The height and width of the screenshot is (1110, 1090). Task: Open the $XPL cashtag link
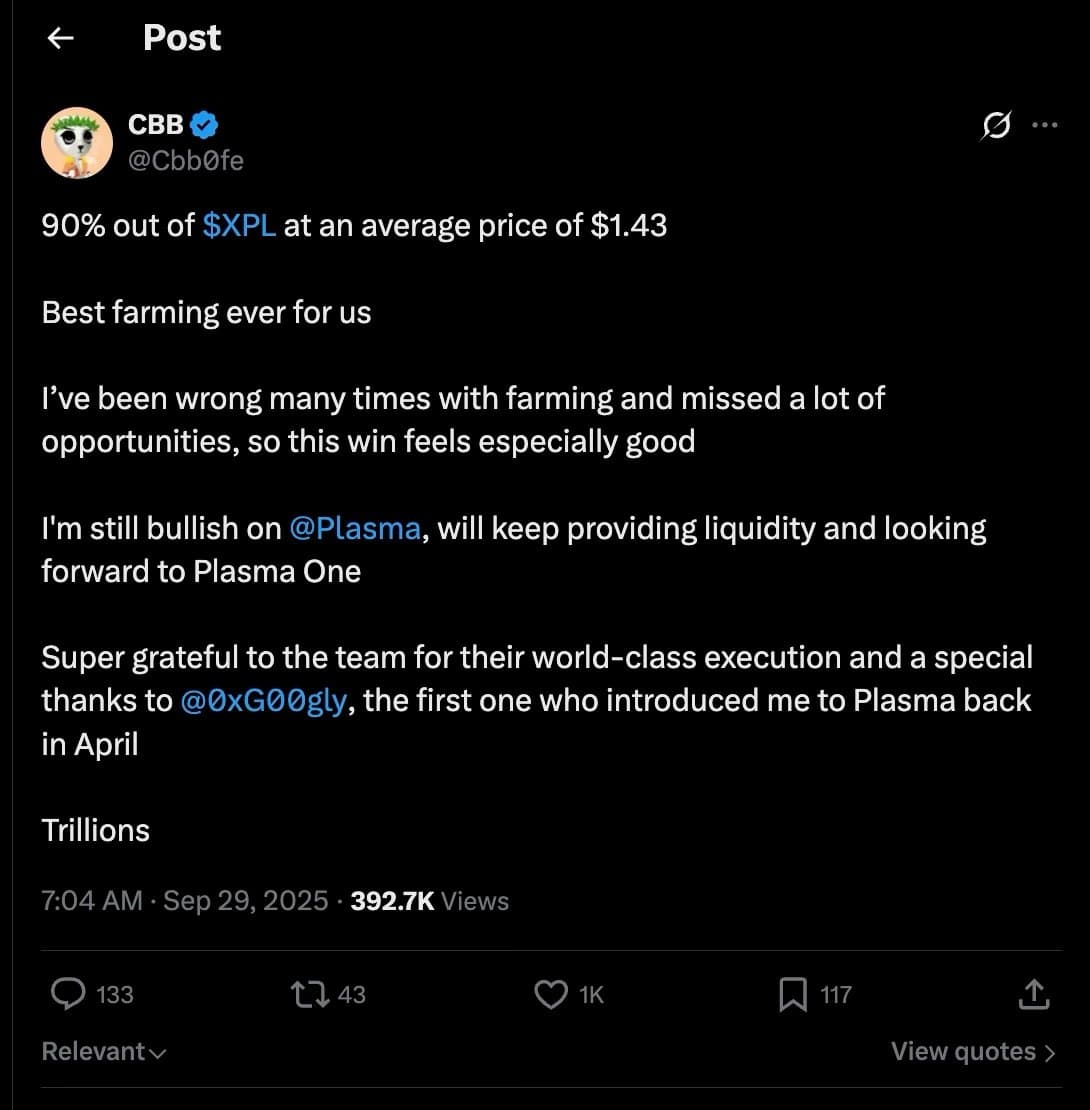pyautogui.click(x=239, y=225)
